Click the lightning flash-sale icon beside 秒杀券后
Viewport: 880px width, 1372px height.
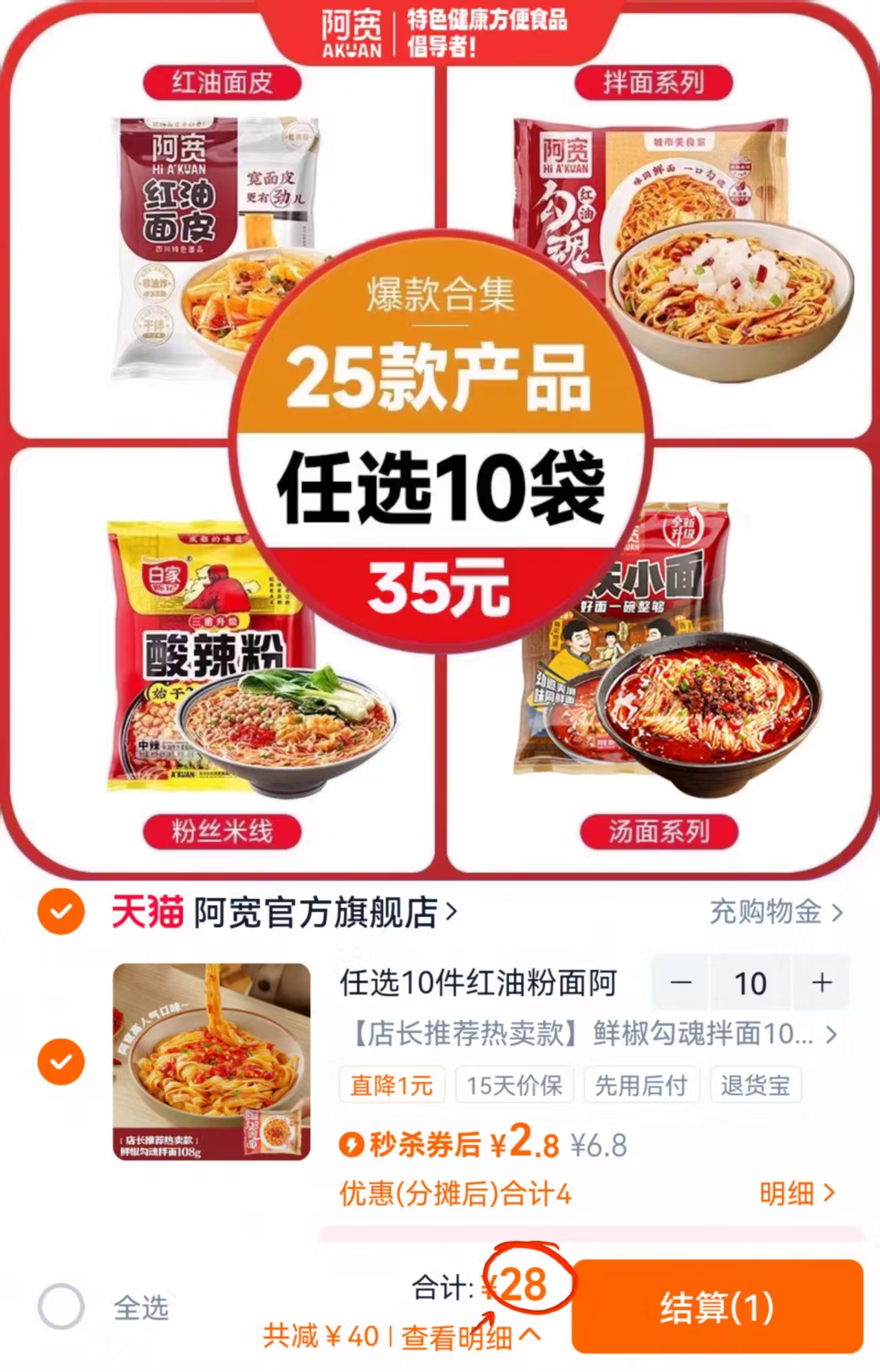coord(353,1141)
